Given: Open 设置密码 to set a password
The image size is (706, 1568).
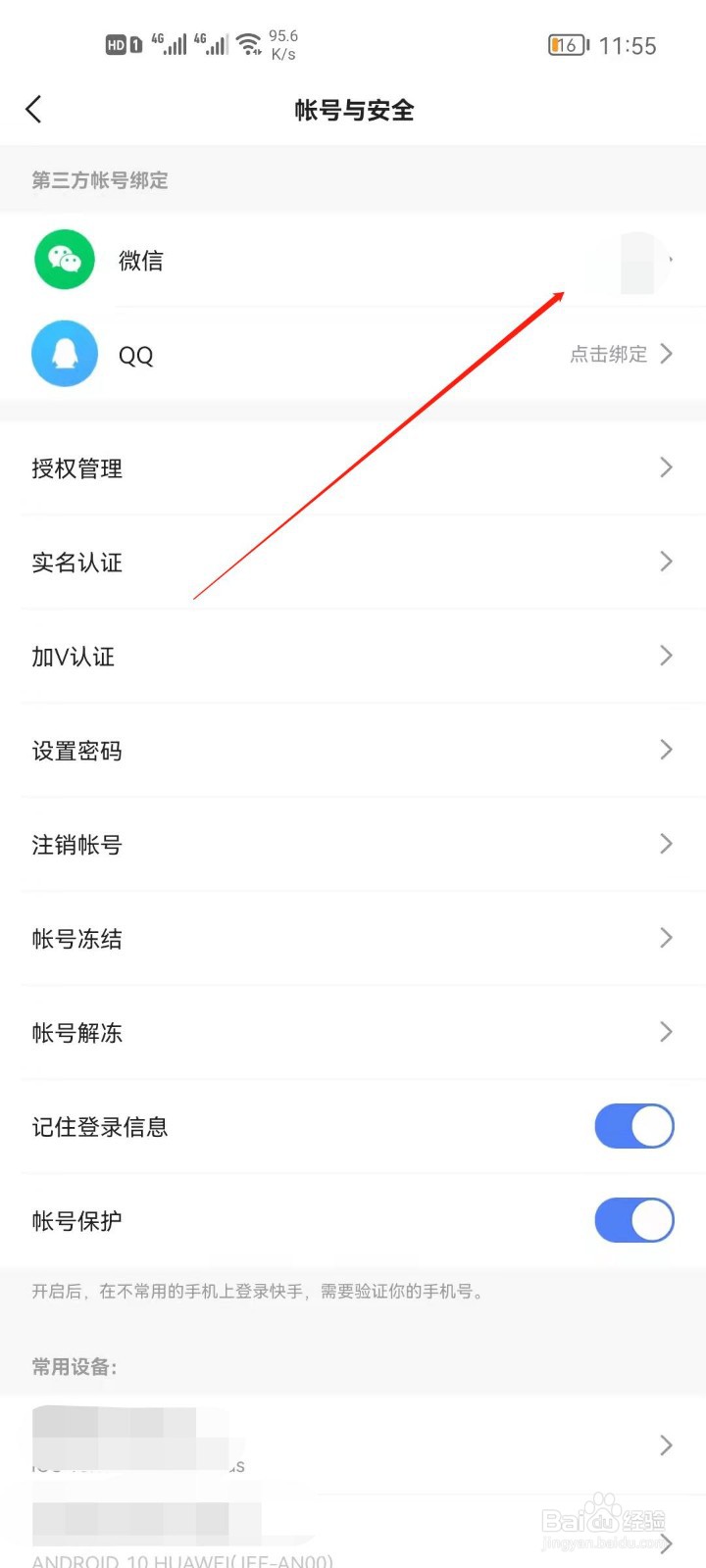Looking at the screenshot, I should (x=353, y=750).
